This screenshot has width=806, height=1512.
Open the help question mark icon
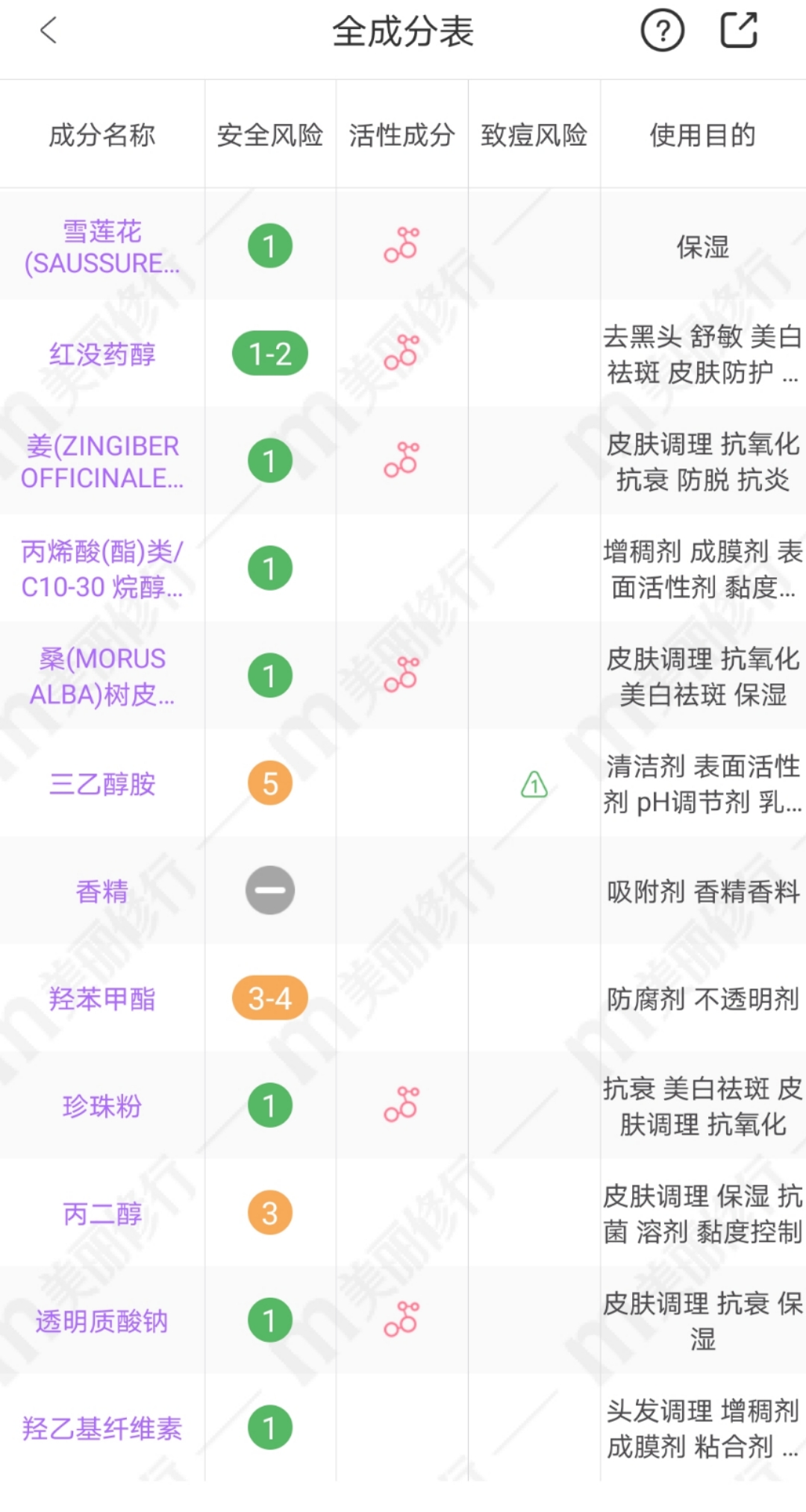point(662,31)
